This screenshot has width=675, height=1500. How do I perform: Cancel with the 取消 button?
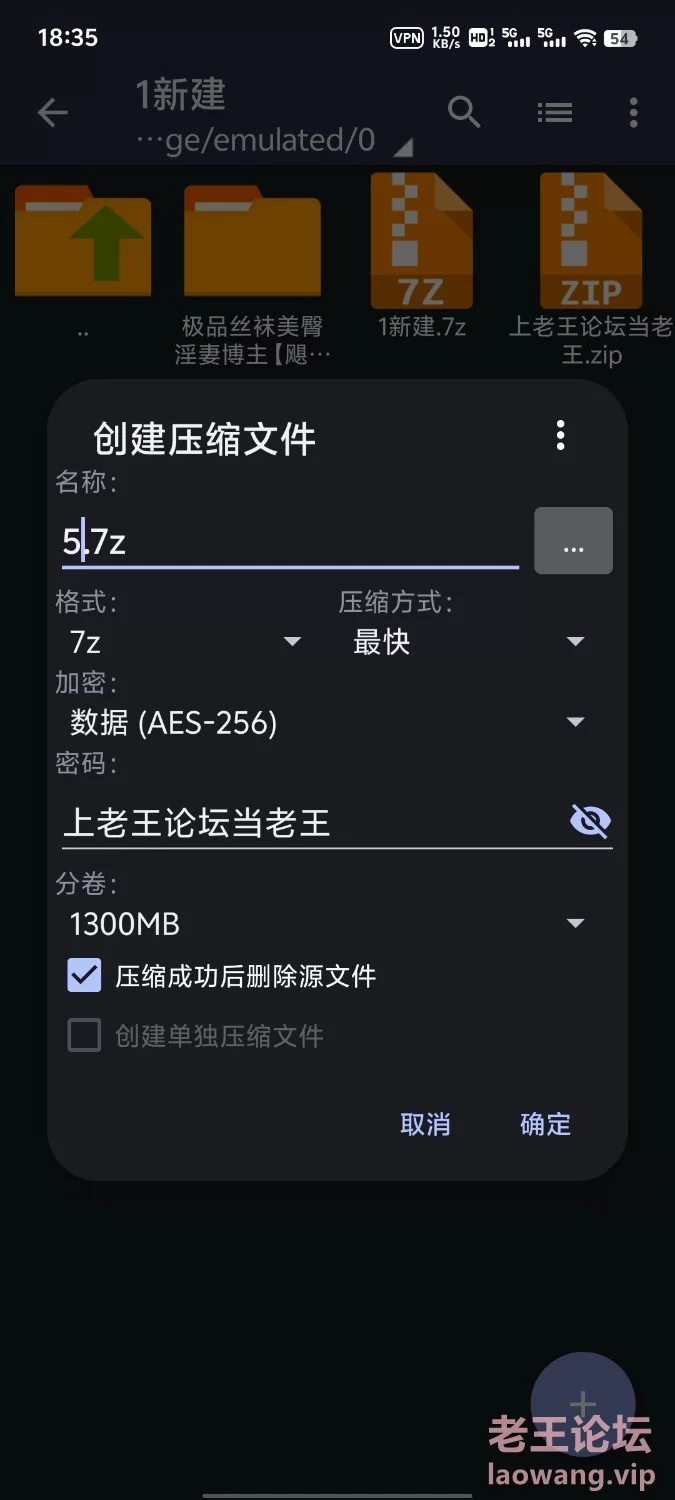pyautogui.click(x=425, y=1123)
